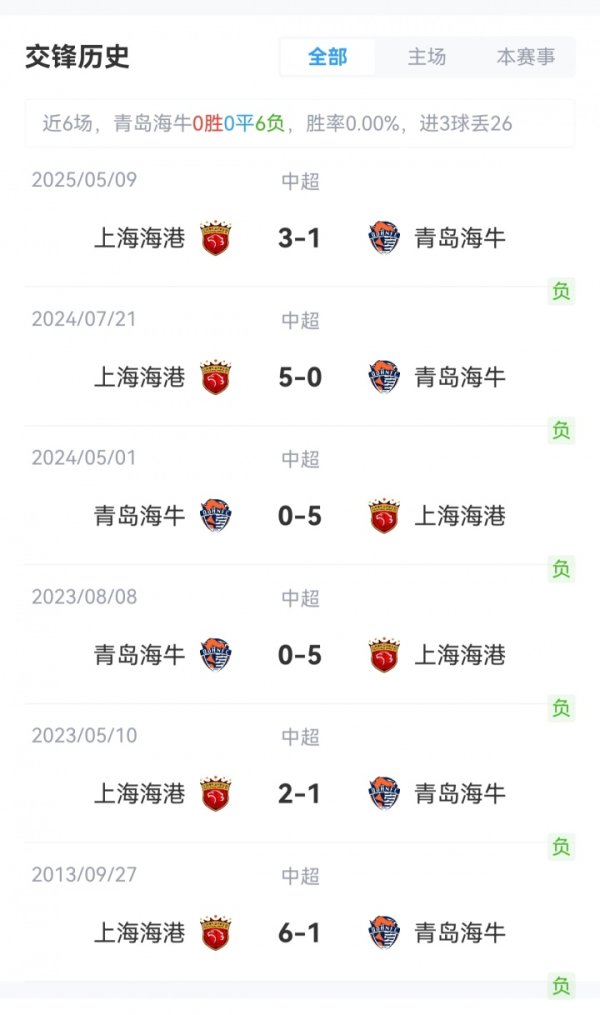Open the 2025/05/09 match with score 3-1
600x1015 pixels.
300,238
